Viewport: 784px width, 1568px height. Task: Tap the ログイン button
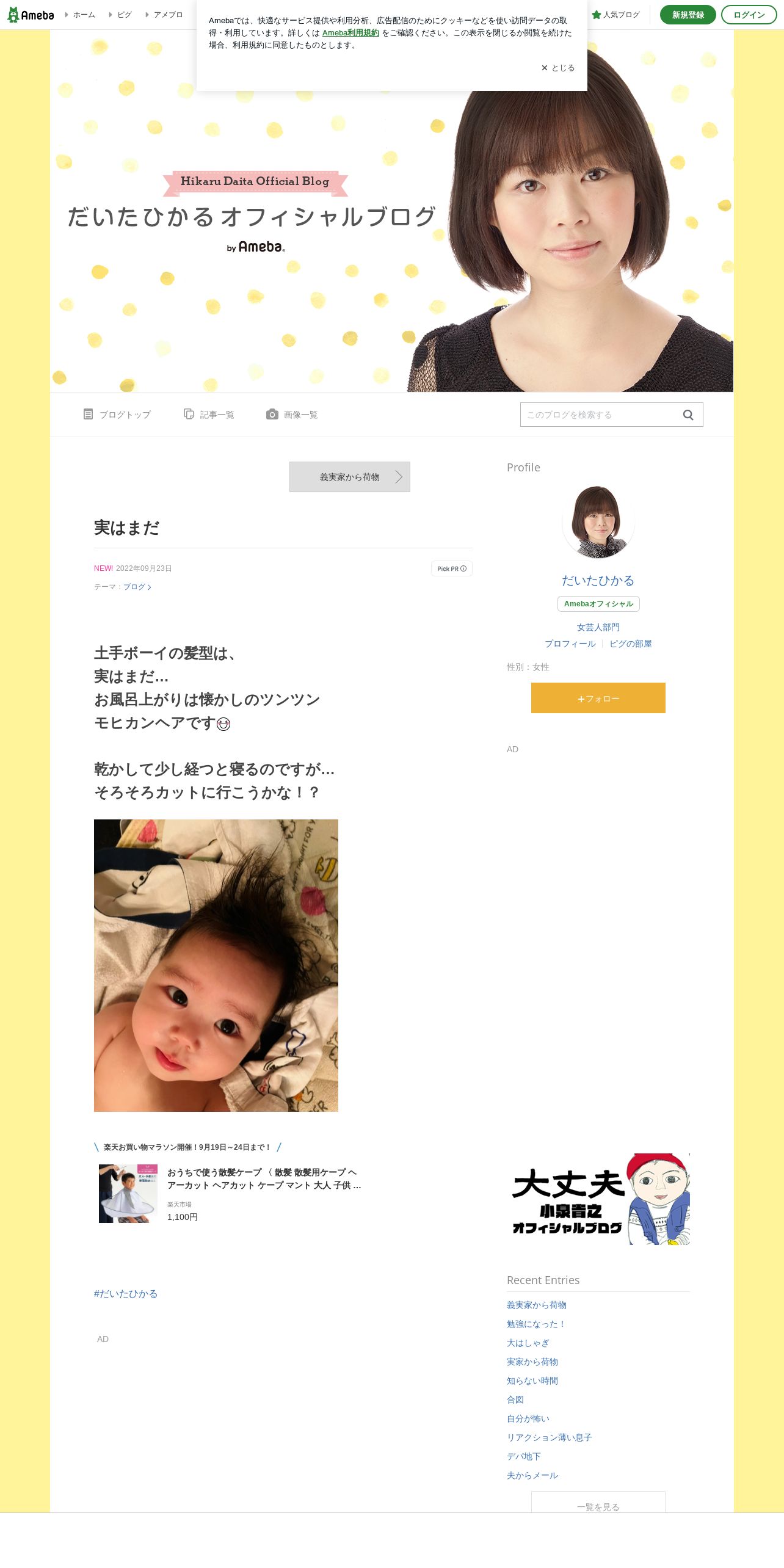[749, 15]
